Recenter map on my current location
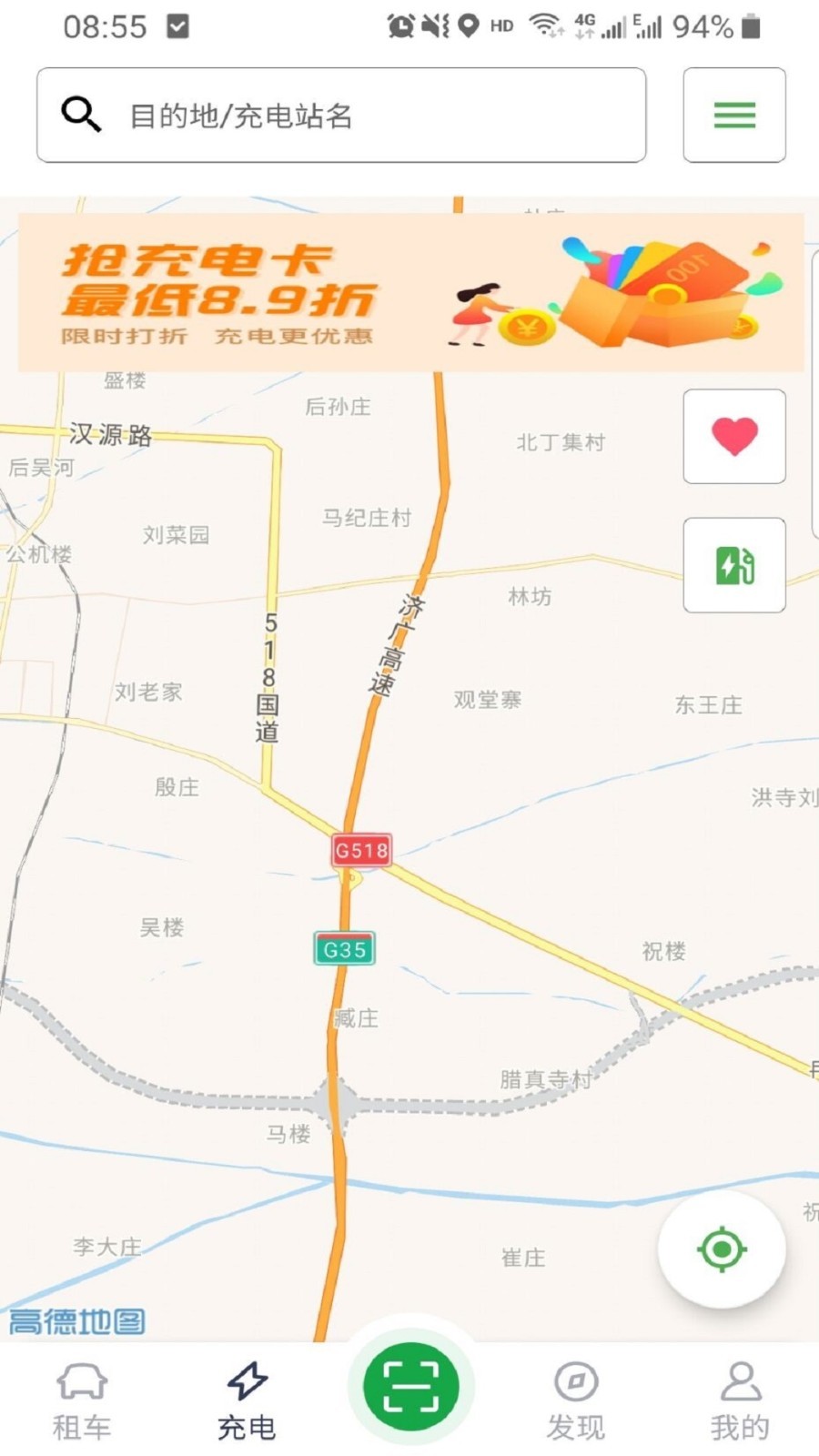This screenshot has width=819, height=1456. click(x=722, y=1249)
